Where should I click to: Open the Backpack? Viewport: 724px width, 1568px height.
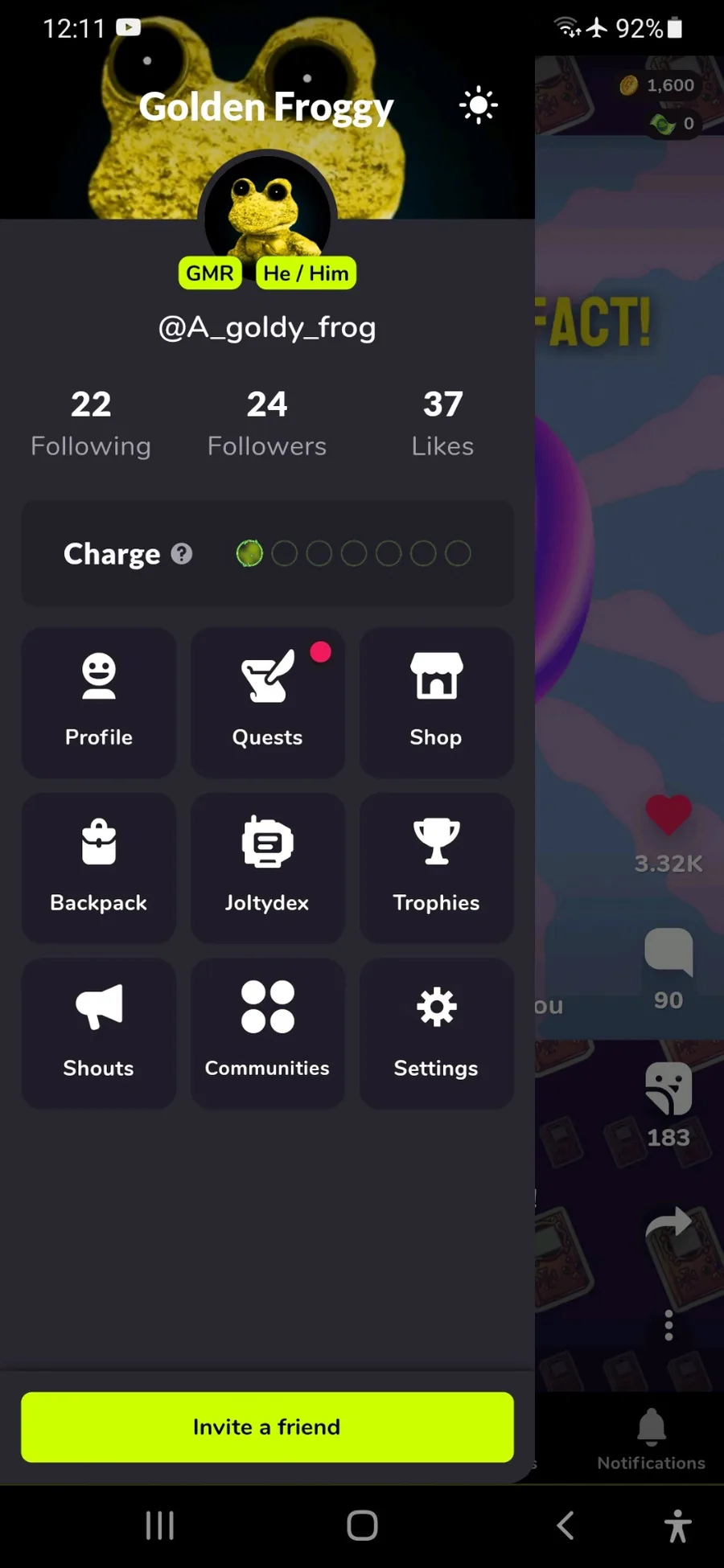(99, 868)
